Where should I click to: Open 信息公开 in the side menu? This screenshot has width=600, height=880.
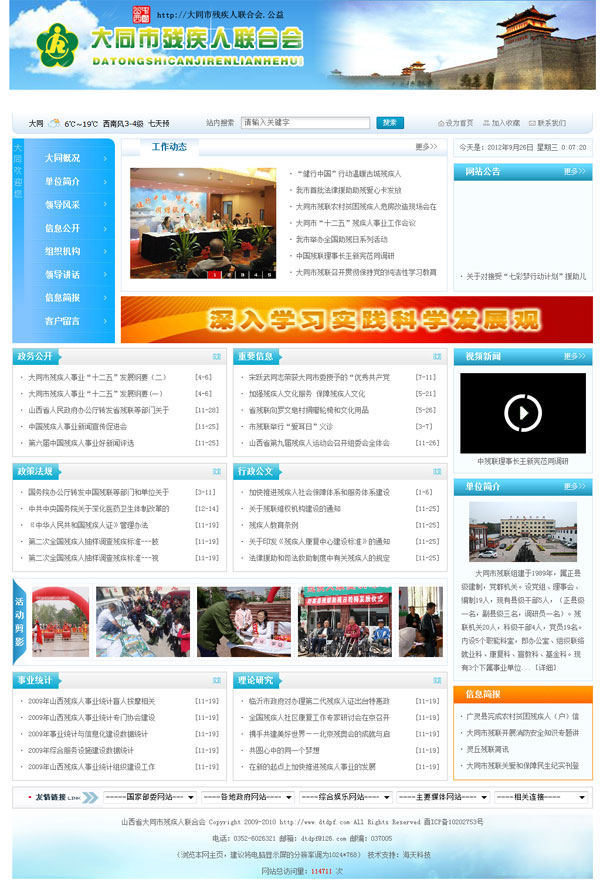click(x=62, y=228)
